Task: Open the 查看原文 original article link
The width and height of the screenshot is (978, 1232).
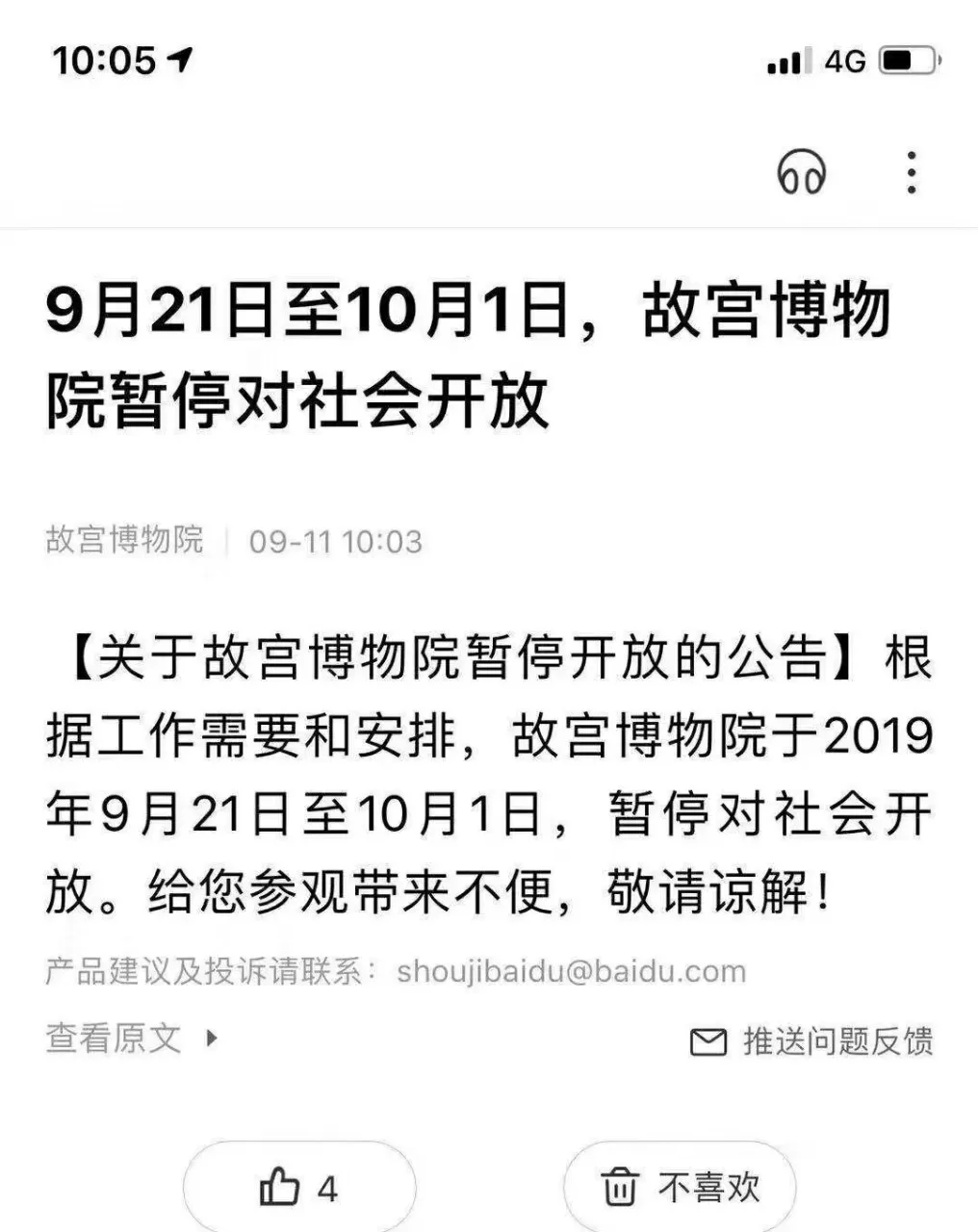Action: (x=132, y=1038)
